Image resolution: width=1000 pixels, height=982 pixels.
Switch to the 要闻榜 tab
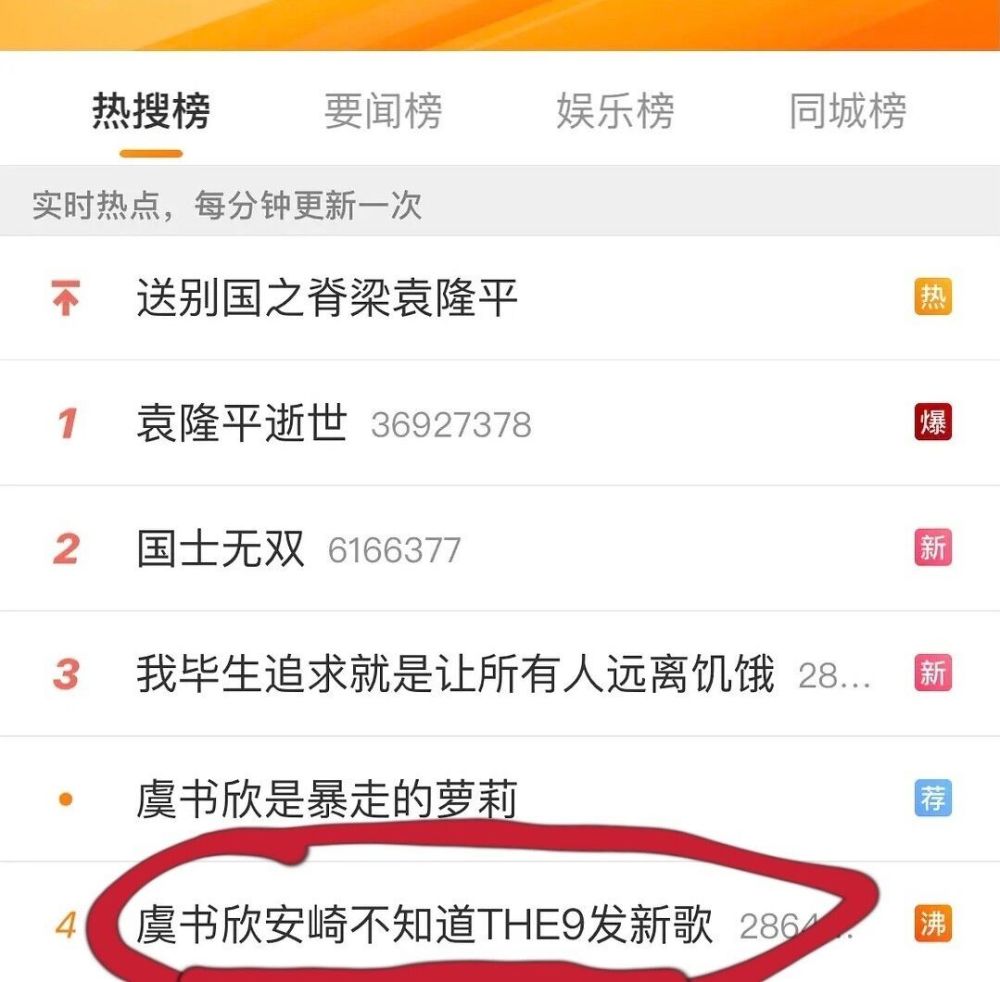coord(383,110)
